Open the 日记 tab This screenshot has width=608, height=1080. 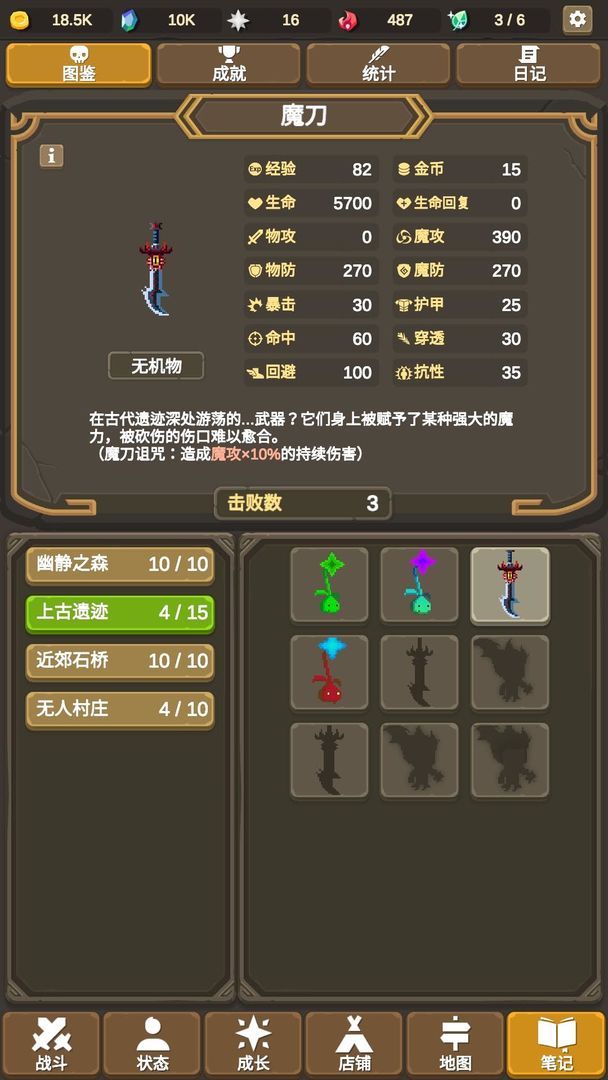pyautogui.click(x=529, y=64)
